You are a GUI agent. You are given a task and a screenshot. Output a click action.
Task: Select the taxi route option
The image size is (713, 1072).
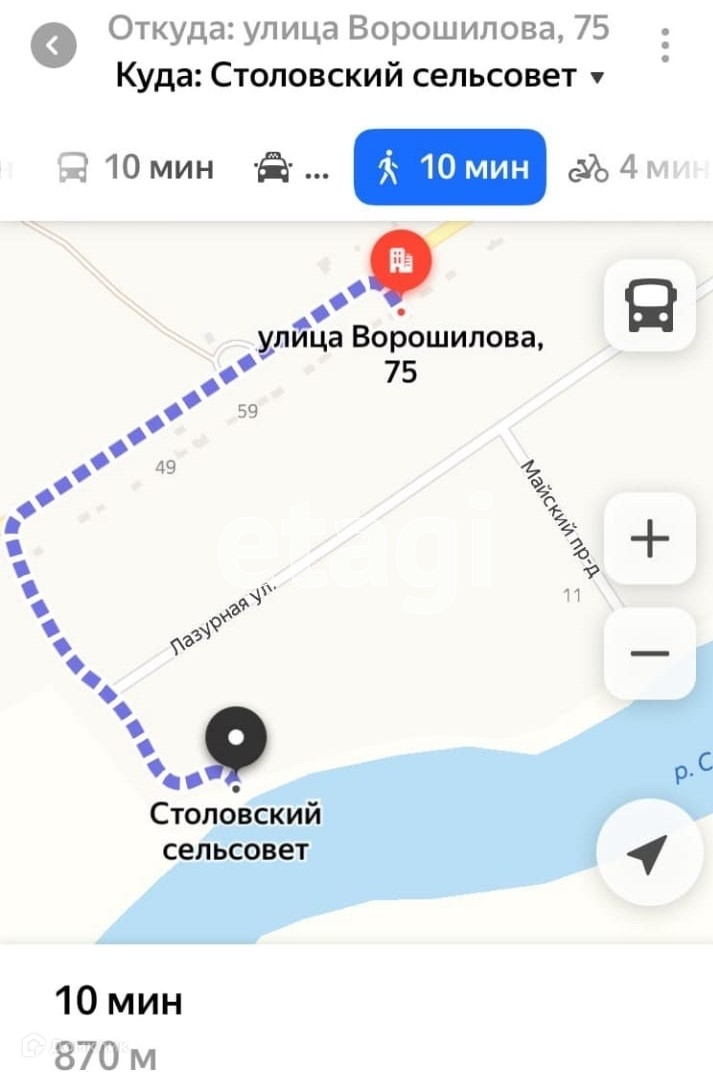292,168
